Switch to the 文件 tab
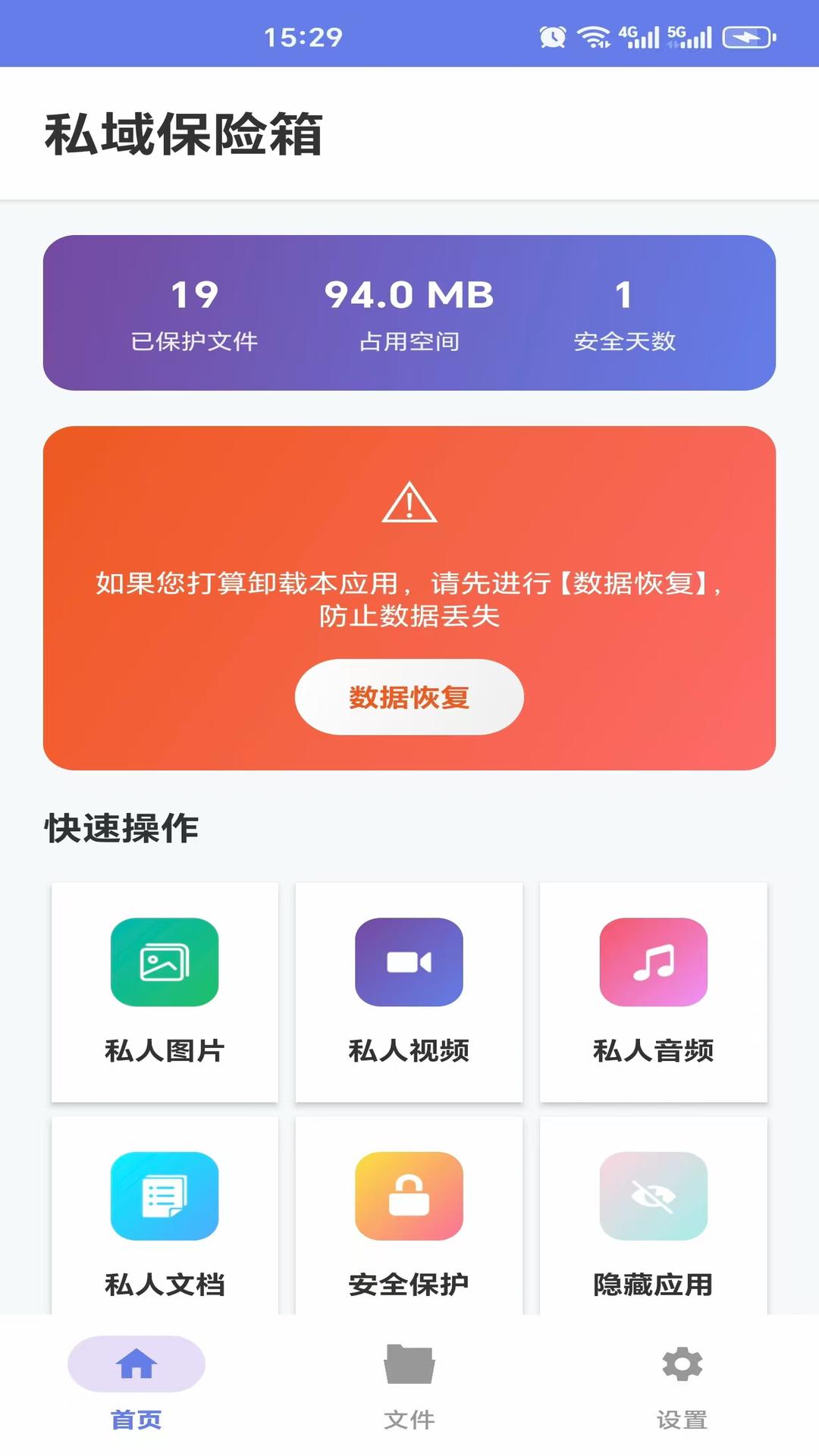 [x=409, y=1386]
